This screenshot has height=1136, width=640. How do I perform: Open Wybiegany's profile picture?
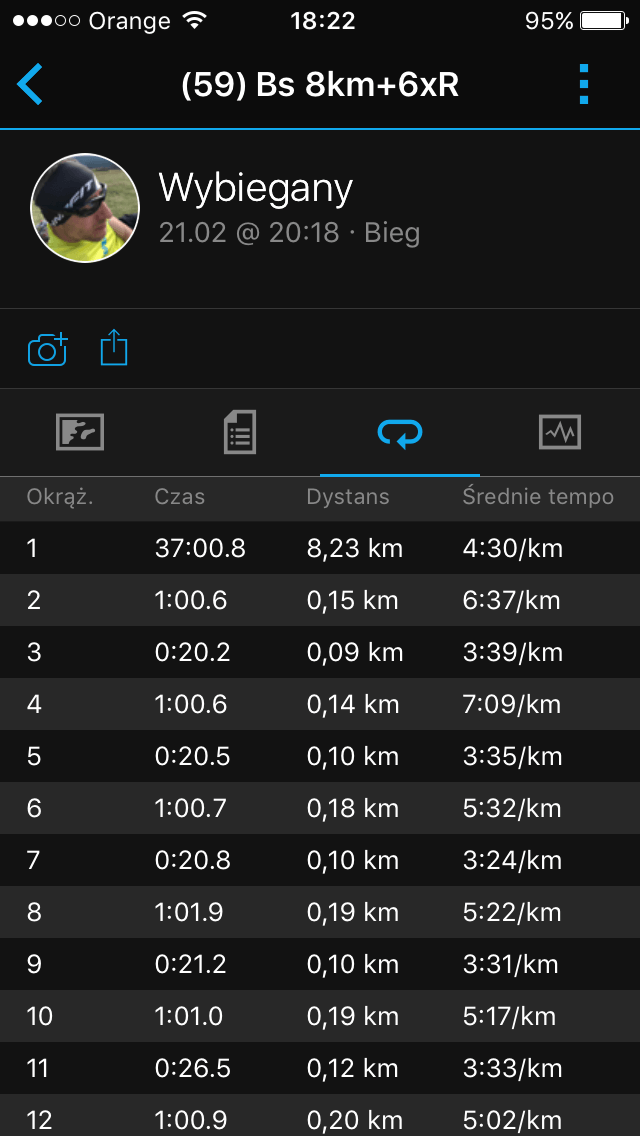[85, 208]
